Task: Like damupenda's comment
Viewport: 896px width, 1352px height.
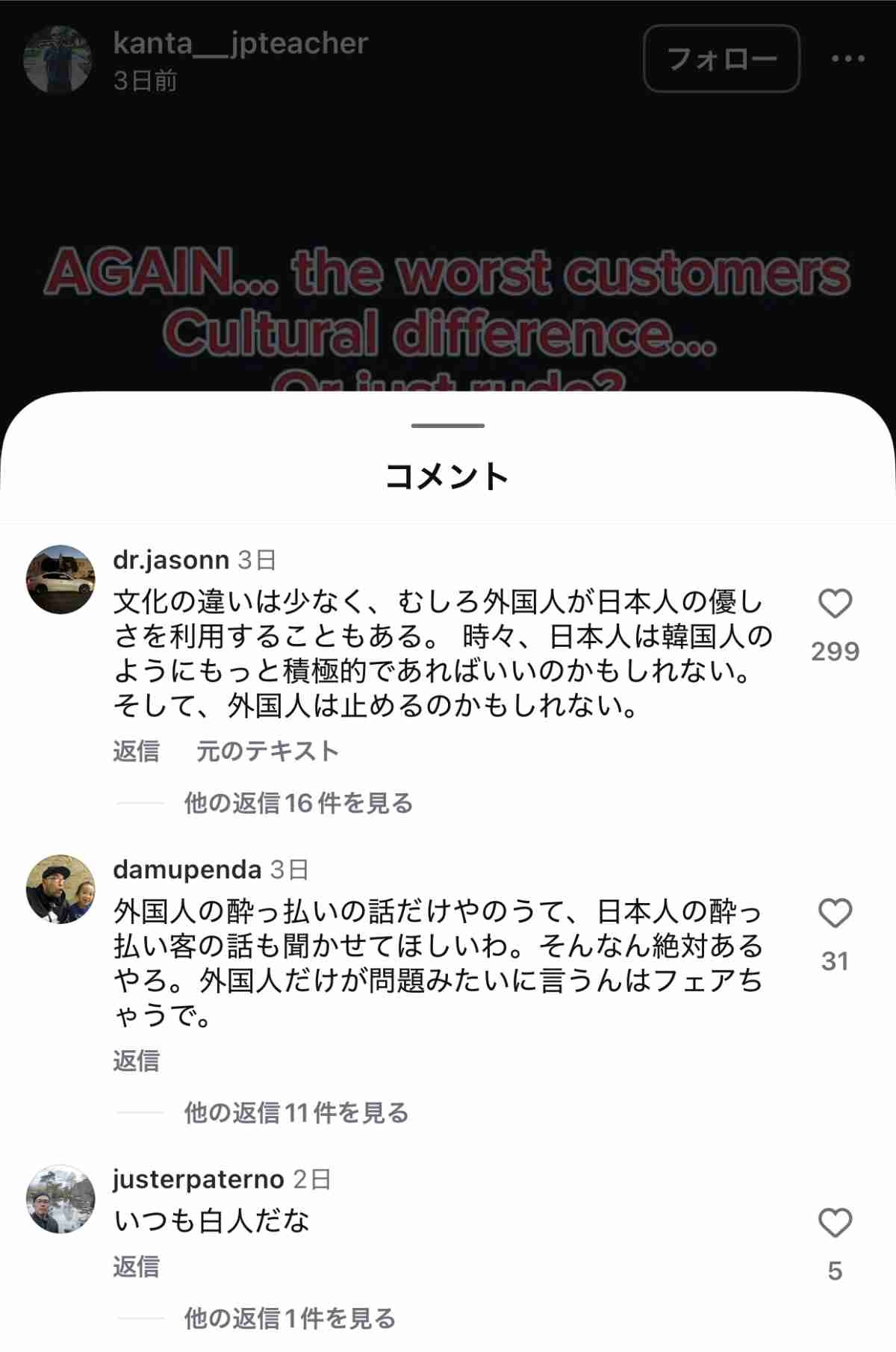Action: click(835, 914)
